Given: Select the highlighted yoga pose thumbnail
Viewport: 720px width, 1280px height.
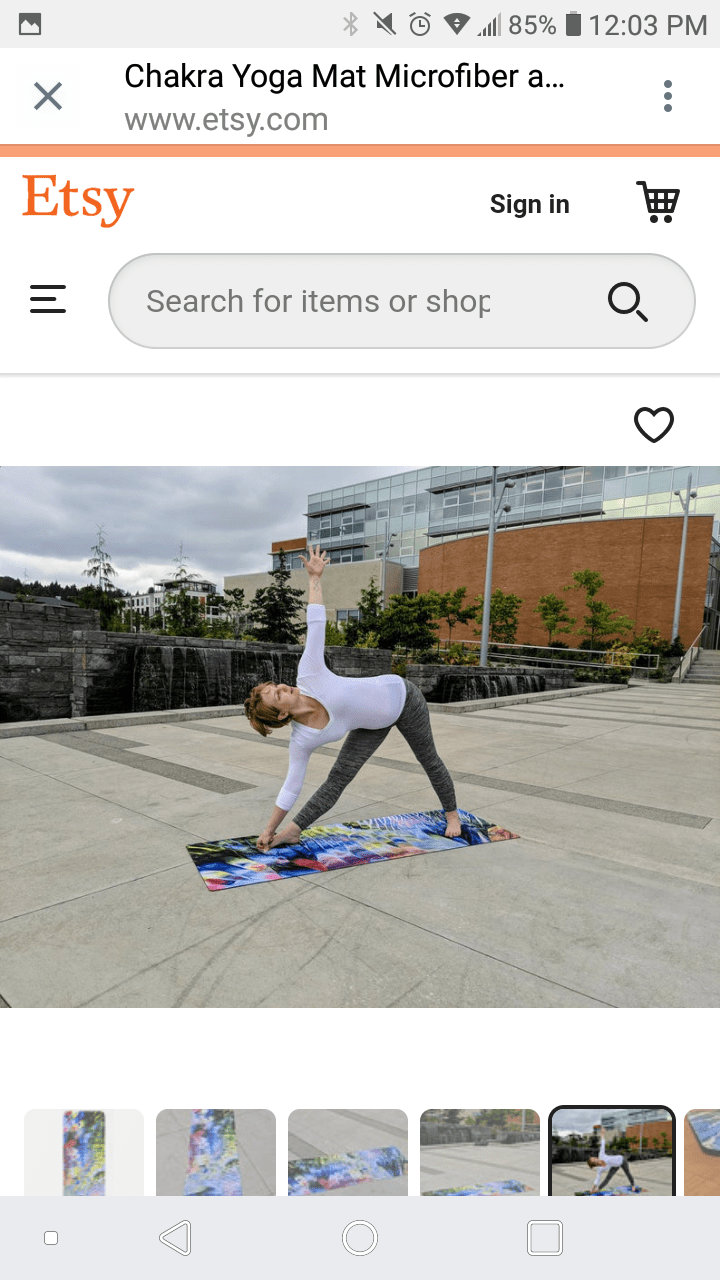Looking at the screenshot, I should pos(612,1152).
